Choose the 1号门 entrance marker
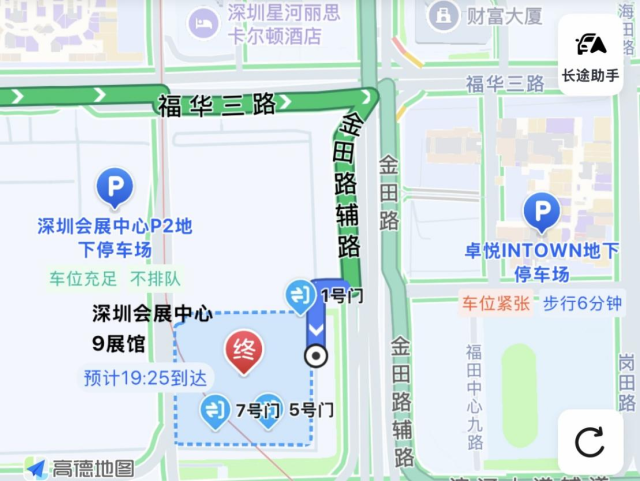 tap(300, 294)
